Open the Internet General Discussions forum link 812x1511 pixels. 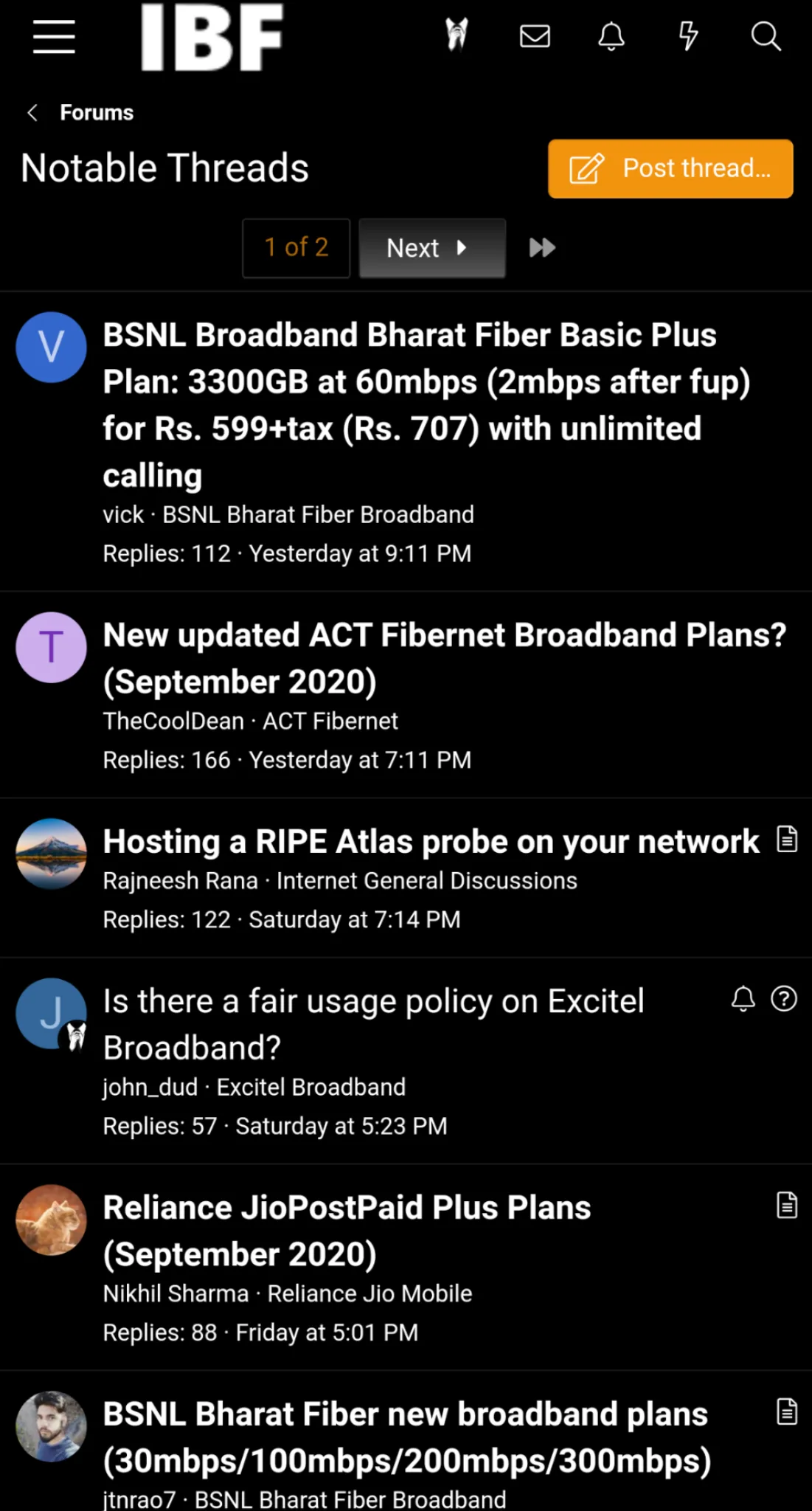tap(426, 880)
